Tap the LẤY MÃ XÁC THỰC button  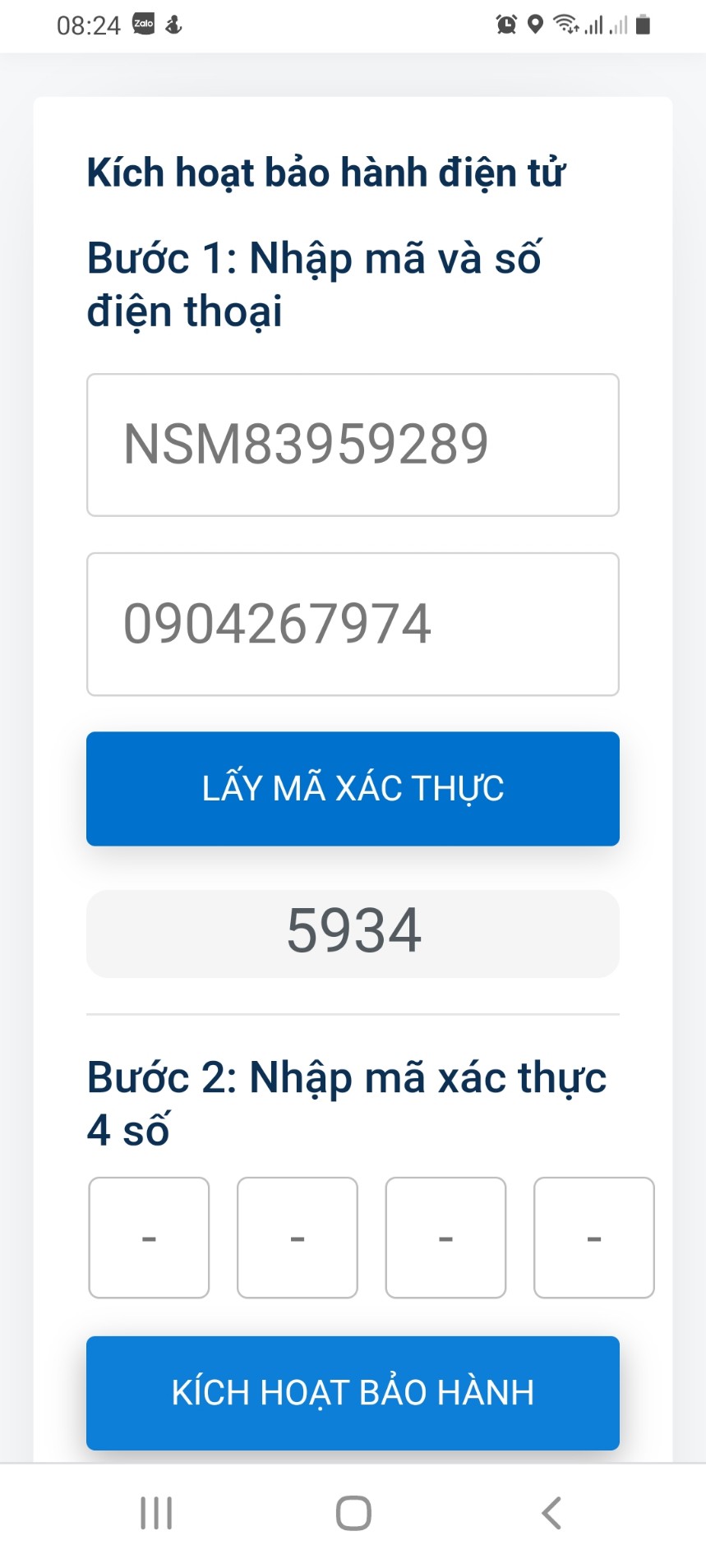353,788
